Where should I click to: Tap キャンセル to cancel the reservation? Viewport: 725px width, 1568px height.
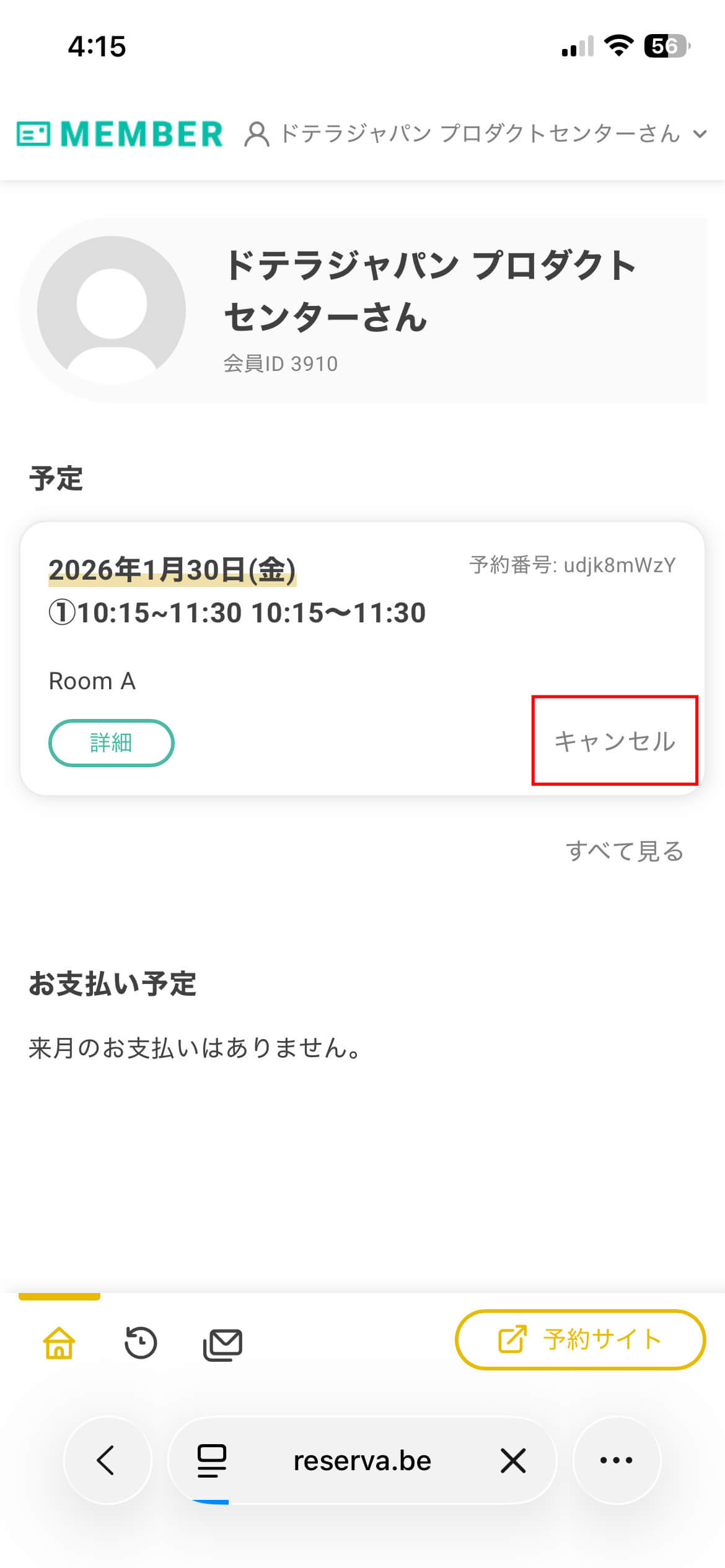(614, 741)
